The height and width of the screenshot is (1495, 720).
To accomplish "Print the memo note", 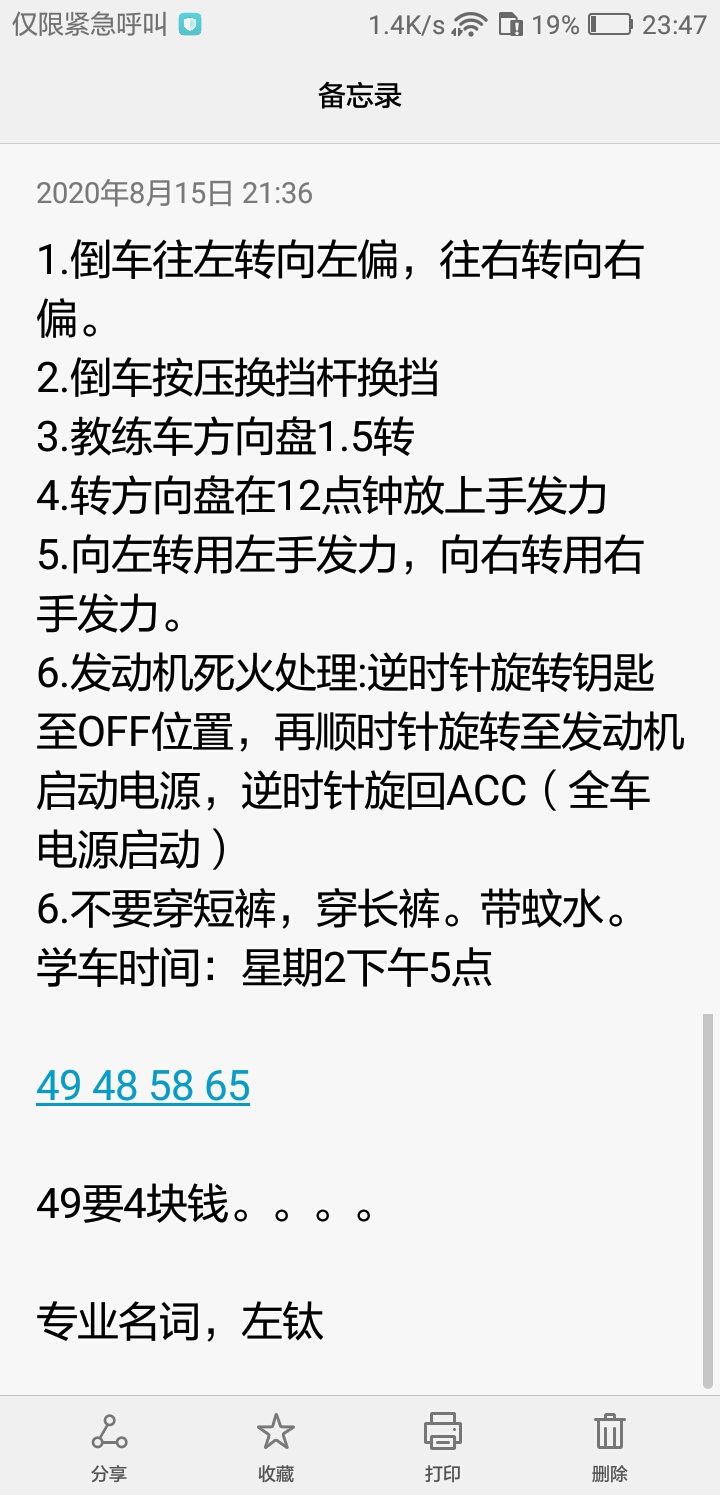I will pos(442,1445).
